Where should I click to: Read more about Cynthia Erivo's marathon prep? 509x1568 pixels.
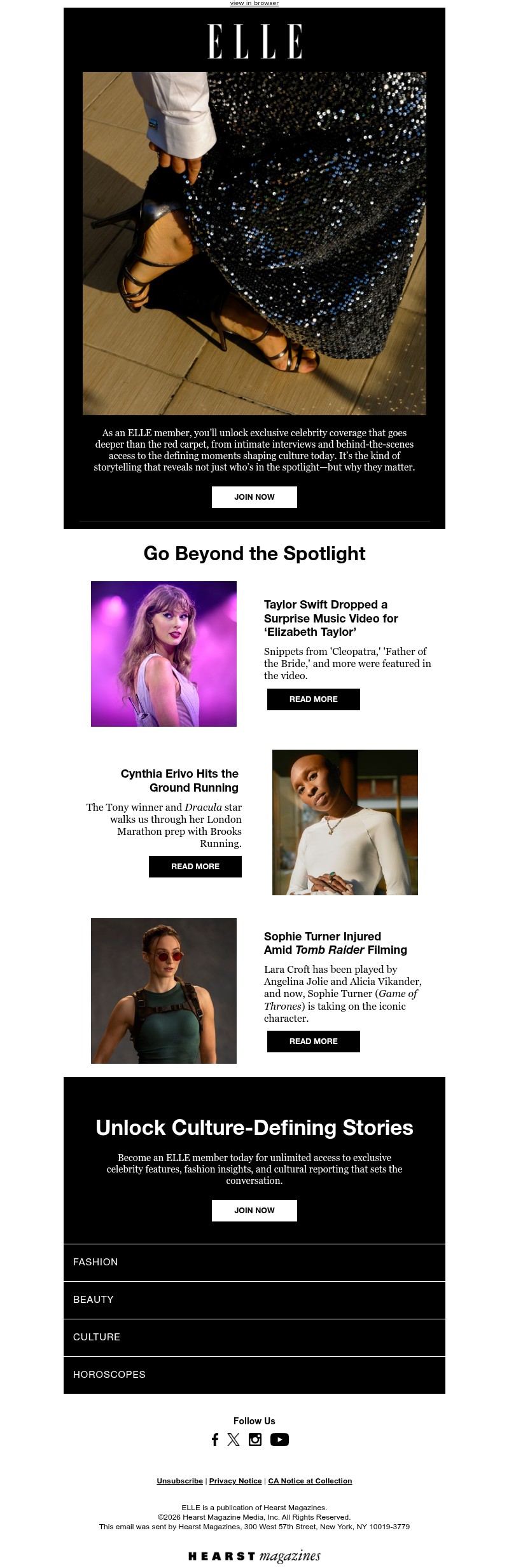point(195,866)
